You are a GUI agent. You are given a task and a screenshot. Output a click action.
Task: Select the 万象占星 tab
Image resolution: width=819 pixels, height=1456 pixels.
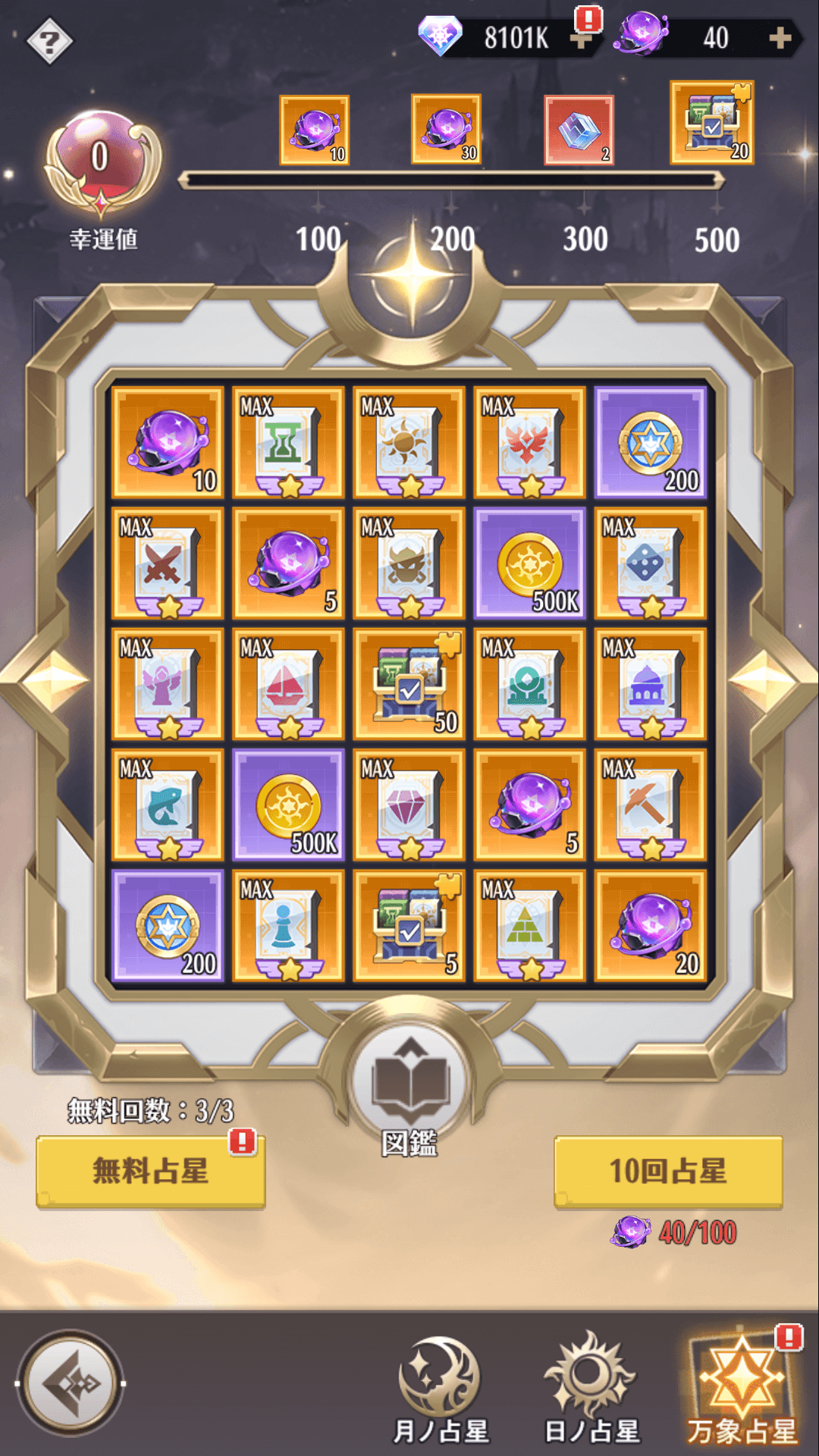(742, 1392)
